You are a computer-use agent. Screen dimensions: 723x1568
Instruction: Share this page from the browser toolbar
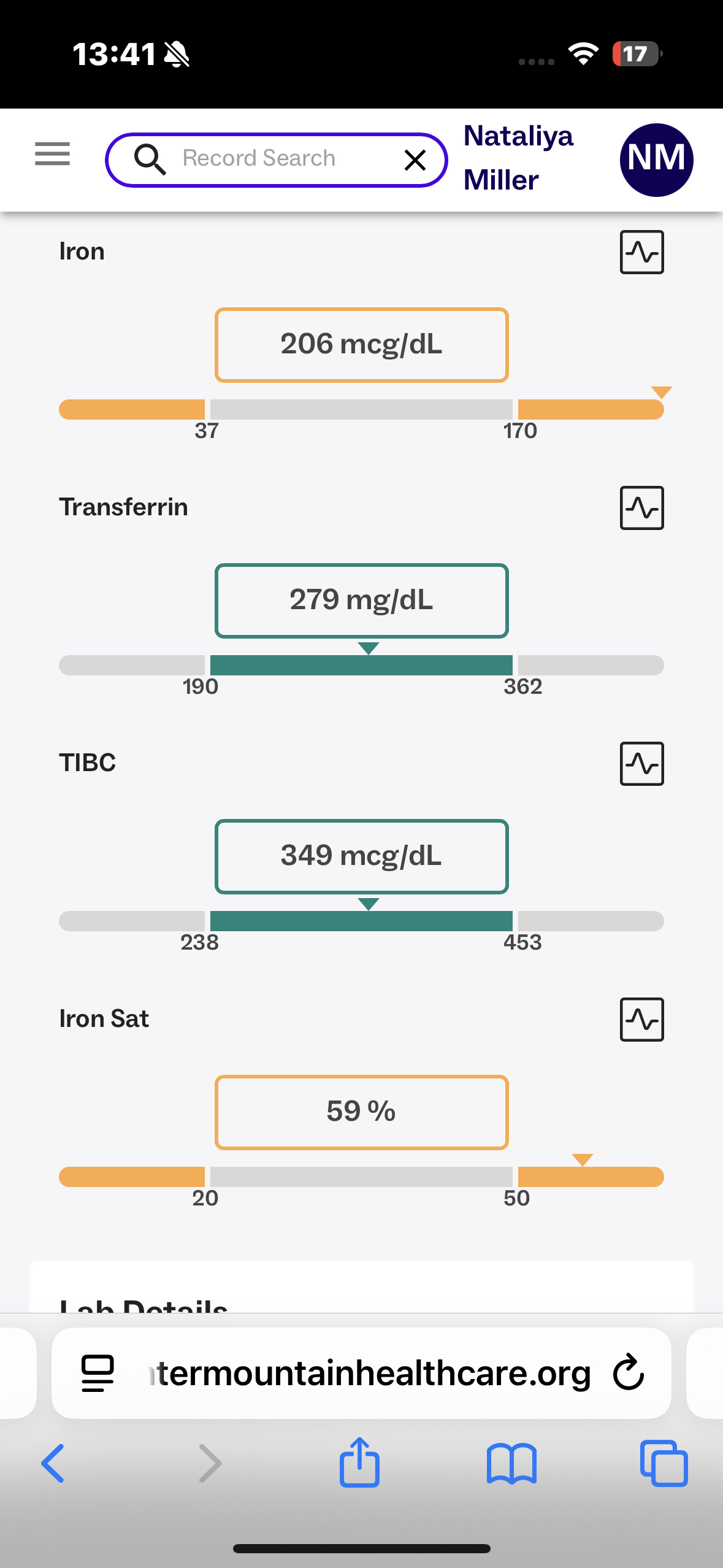tap(360, 1462)
